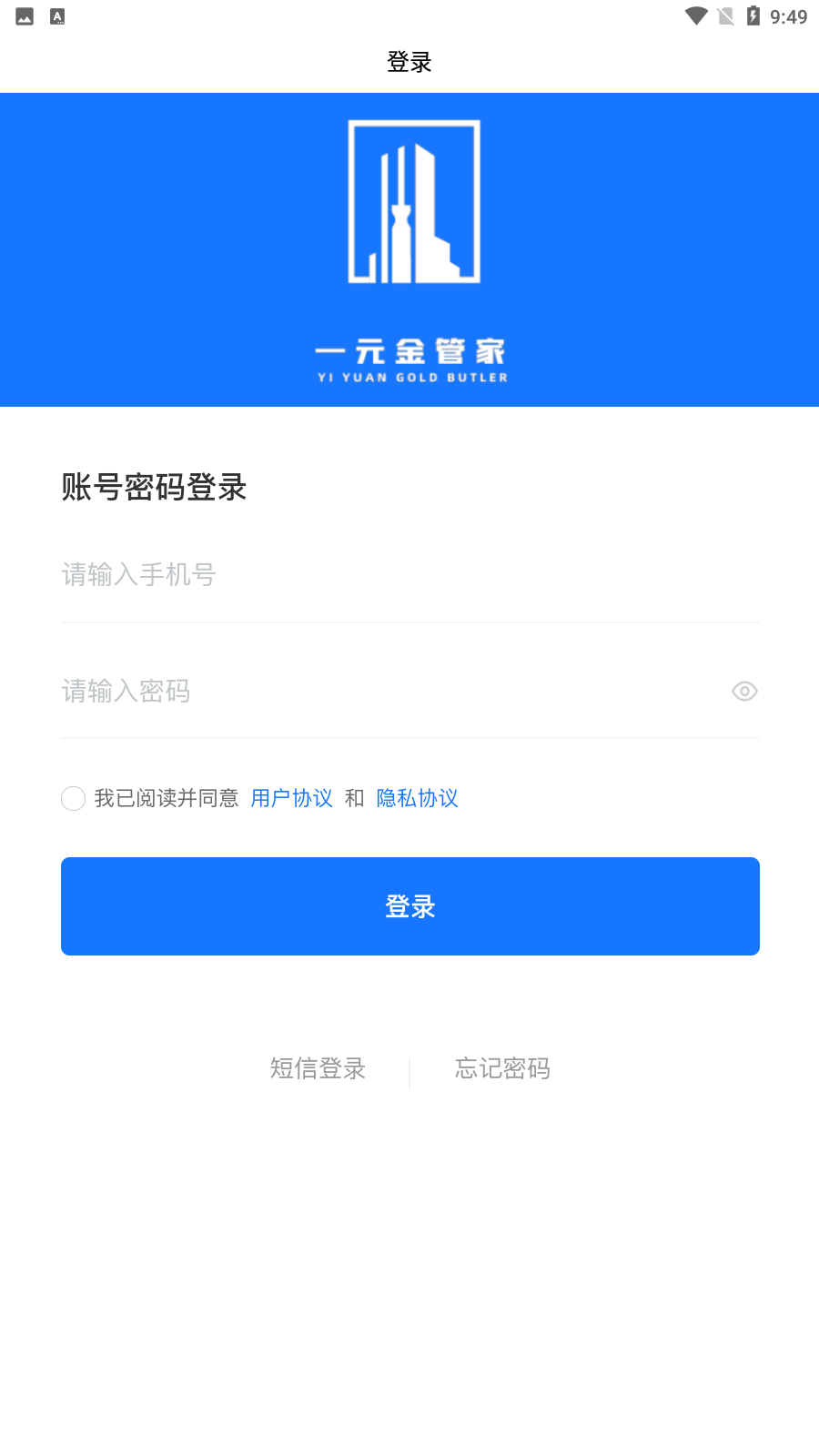Tap the blue 登录 button
The width and height of the screenshot is (819, 1456).
click(x=409, y=906)
